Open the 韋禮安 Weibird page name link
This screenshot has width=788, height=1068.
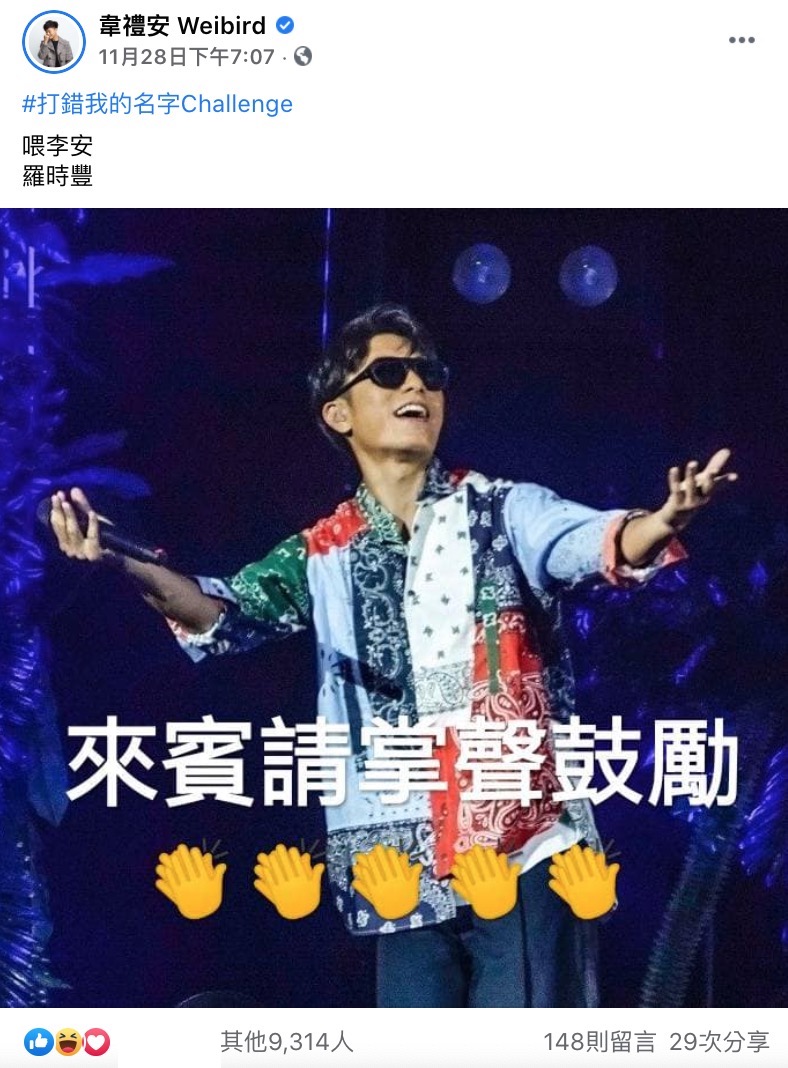[x=183, y=26]
